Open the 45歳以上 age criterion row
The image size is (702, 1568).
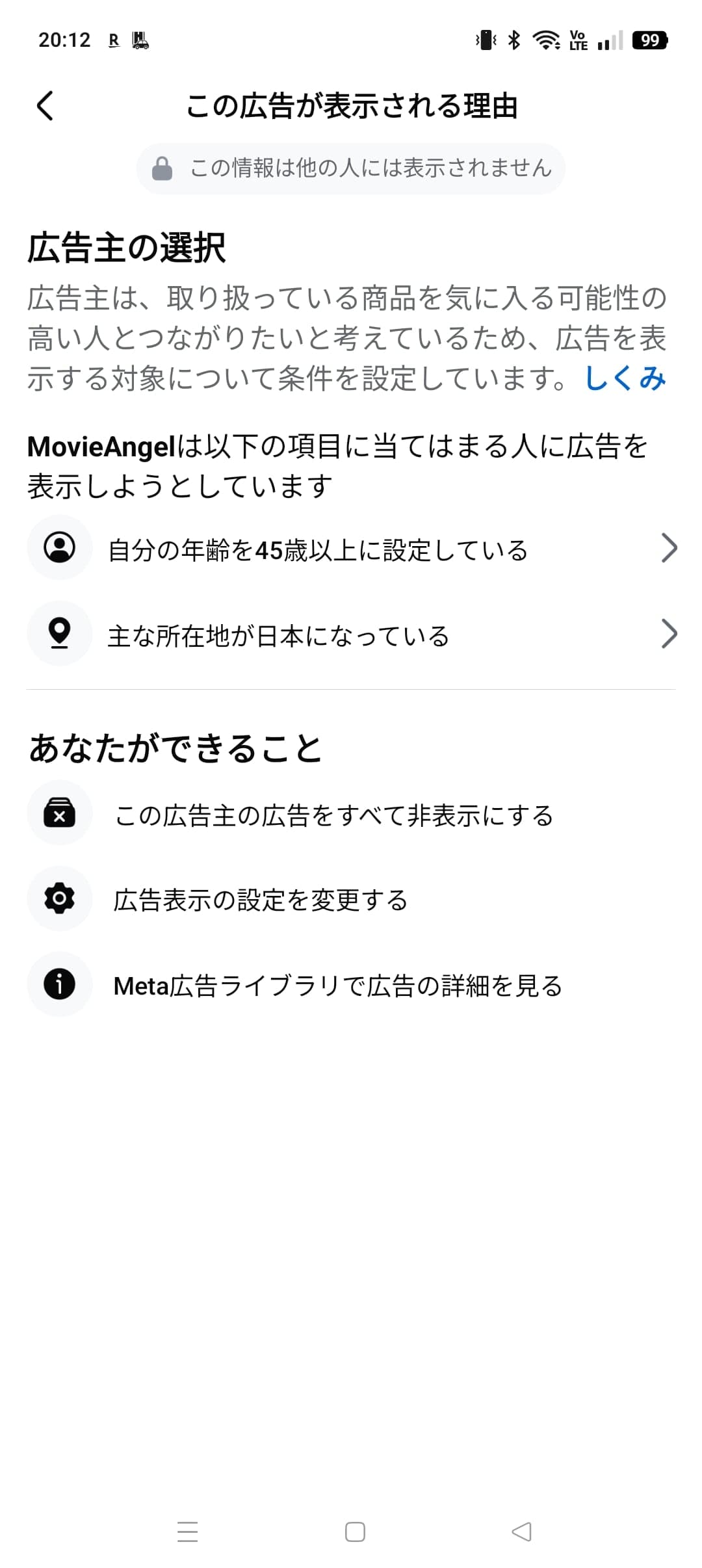[x=351, y=549]
